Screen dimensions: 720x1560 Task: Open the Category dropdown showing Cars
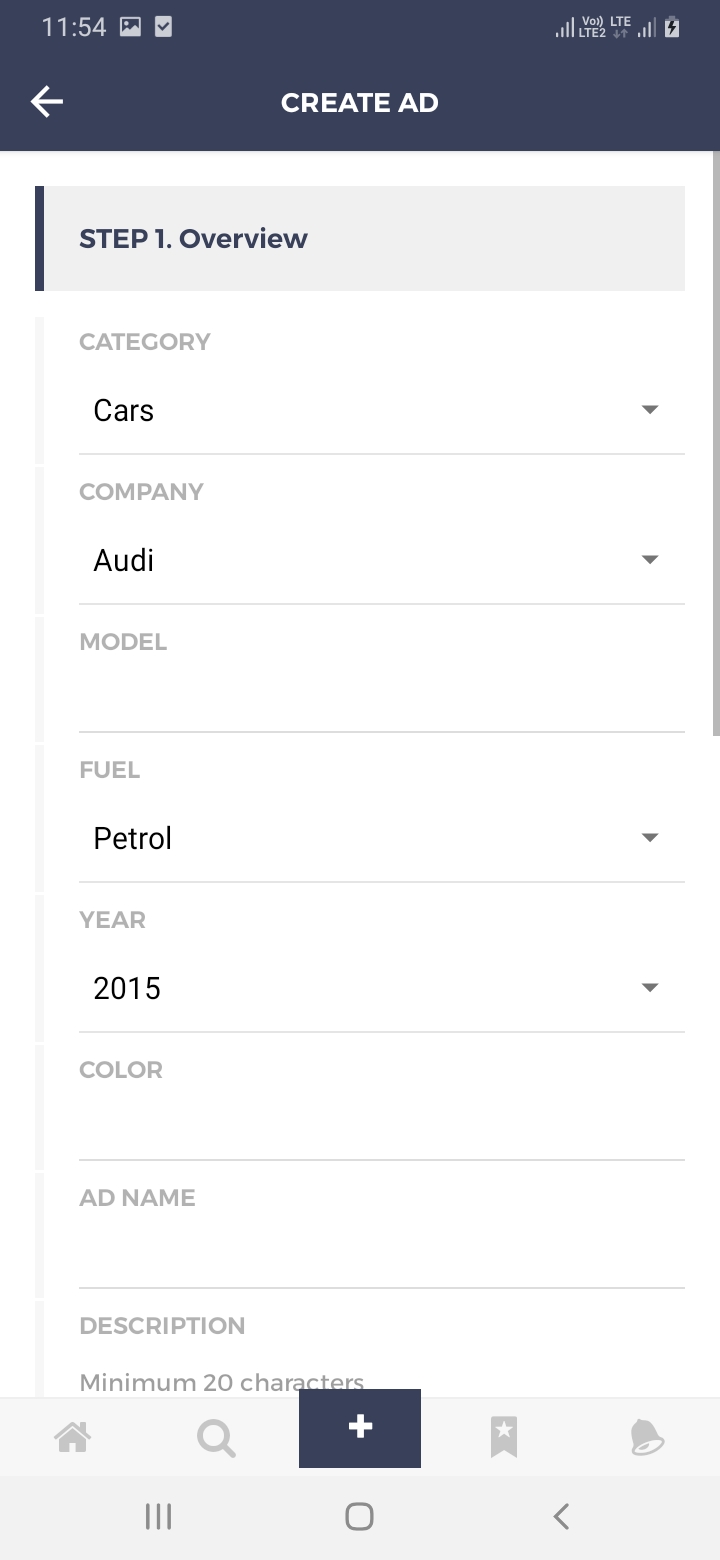pos(650,409)
